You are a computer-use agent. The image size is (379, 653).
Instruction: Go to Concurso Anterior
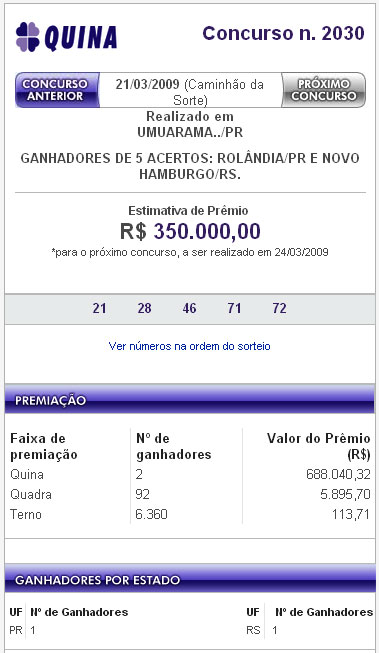tap(57, 90)
